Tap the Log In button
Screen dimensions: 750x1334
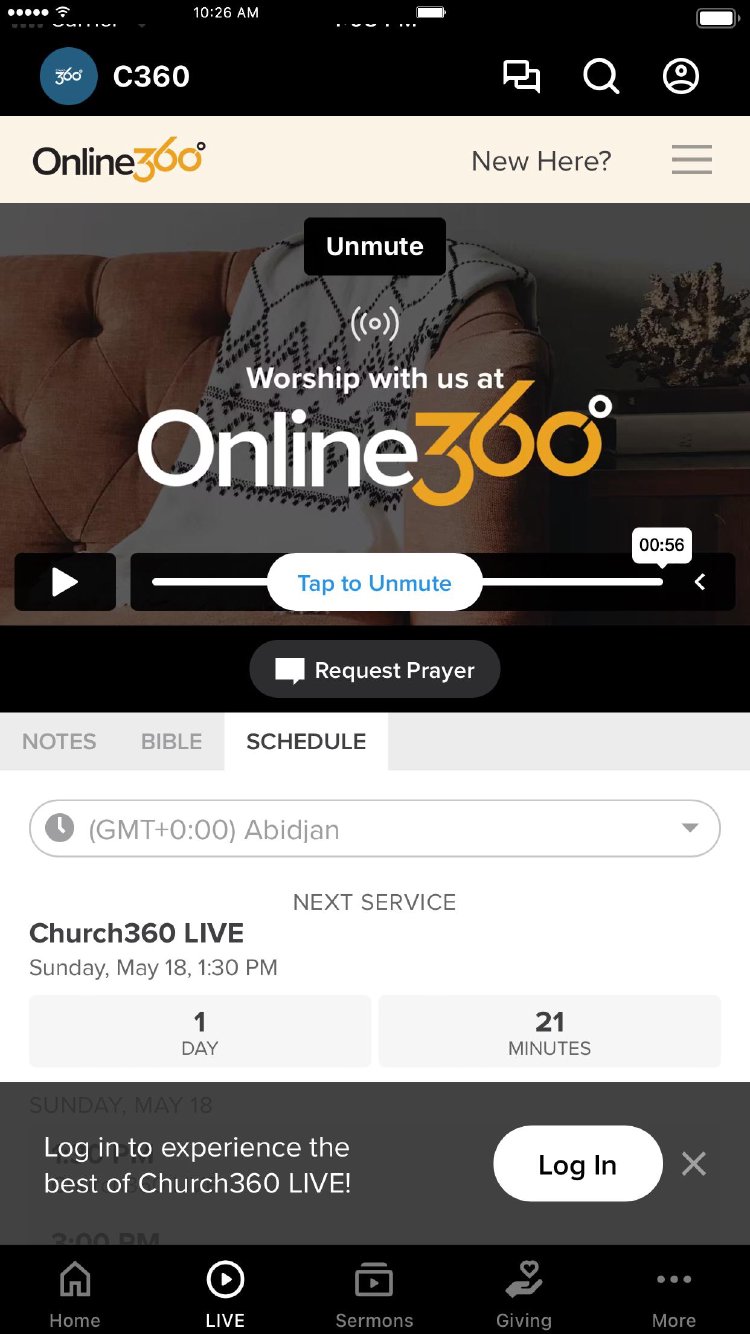[x=577, y=1164]
